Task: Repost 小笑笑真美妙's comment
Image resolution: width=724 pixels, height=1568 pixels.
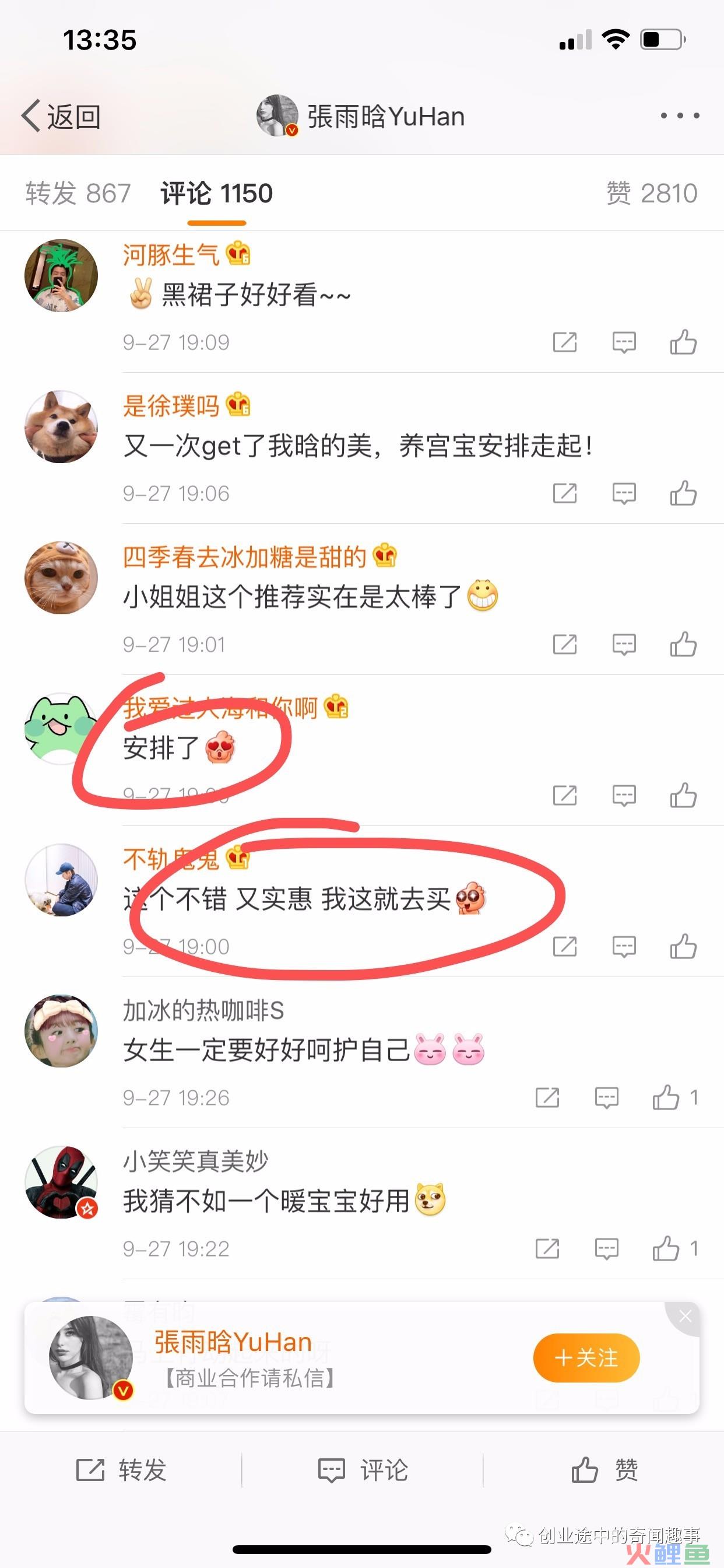Action: (x=547, y=1248)
